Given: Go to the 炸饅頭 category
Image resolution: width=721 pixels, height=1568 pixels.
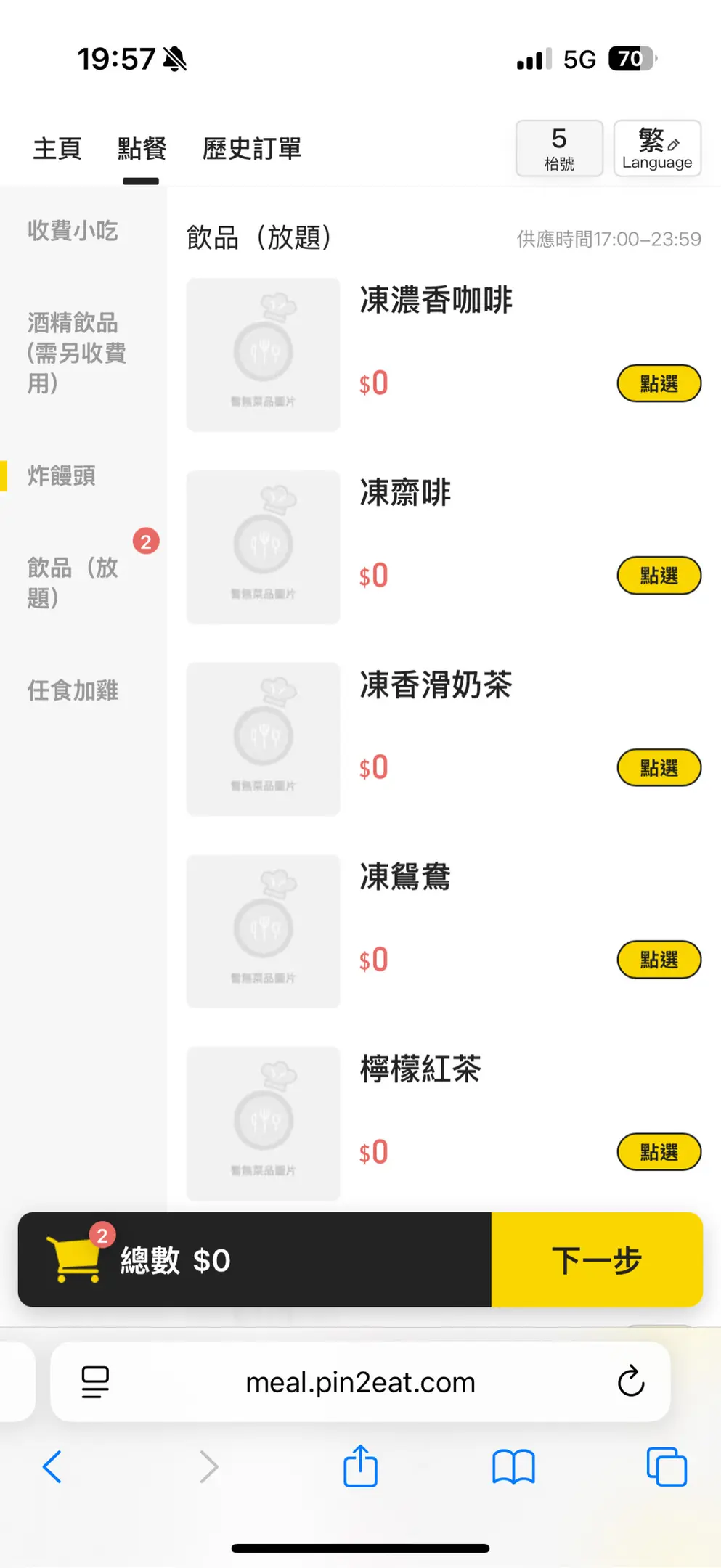Looking at the screenshot, I should point(62,476).
